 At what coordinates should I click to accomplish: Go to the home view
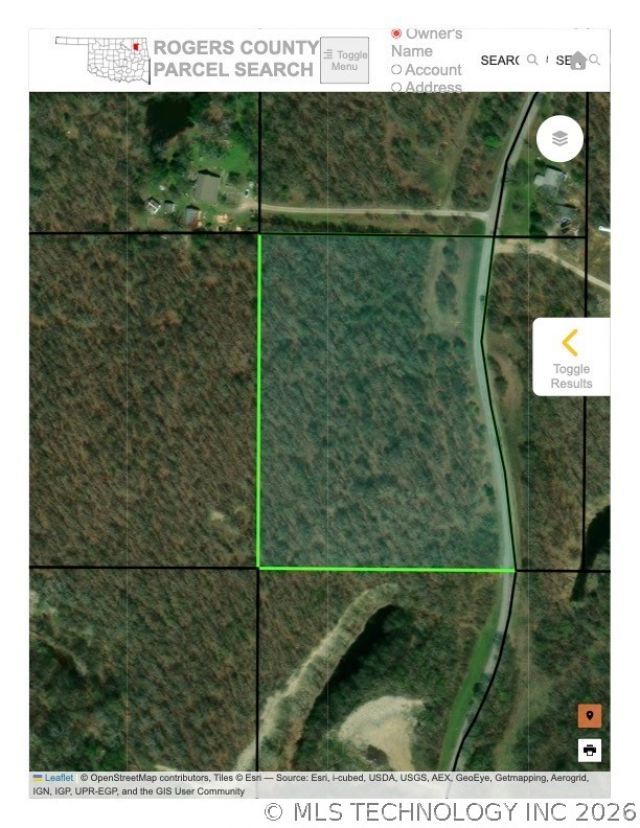point(578,60)
